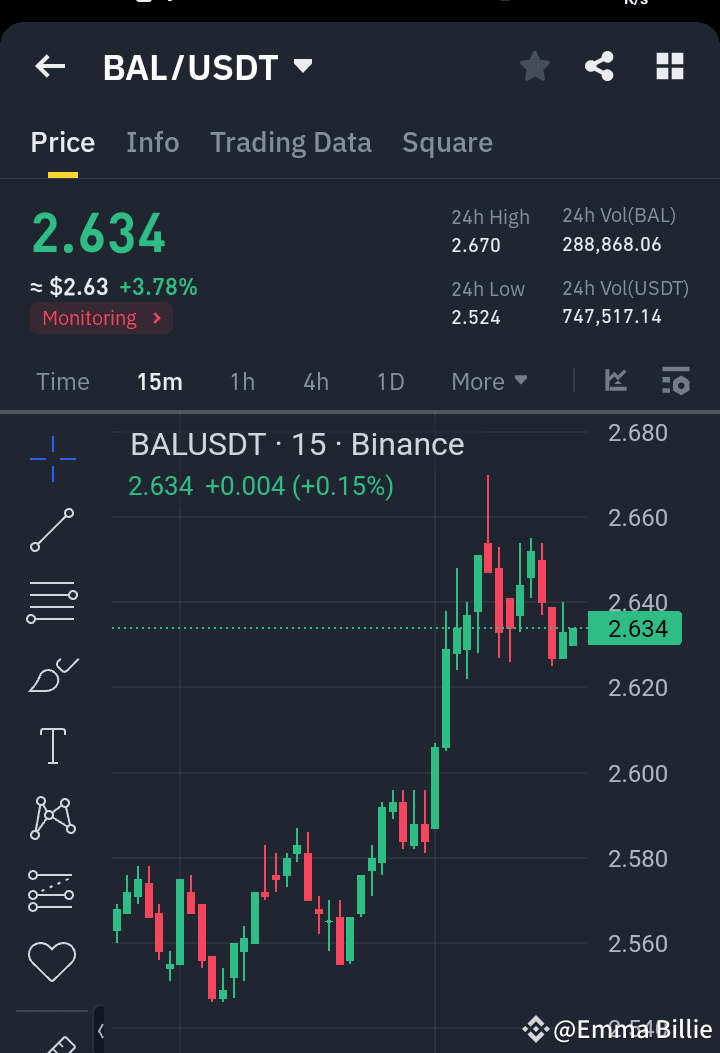Viewport: 720px width, 1053px height.
Task: Select the crosshair cursor tool
Action: coord(51,460)
